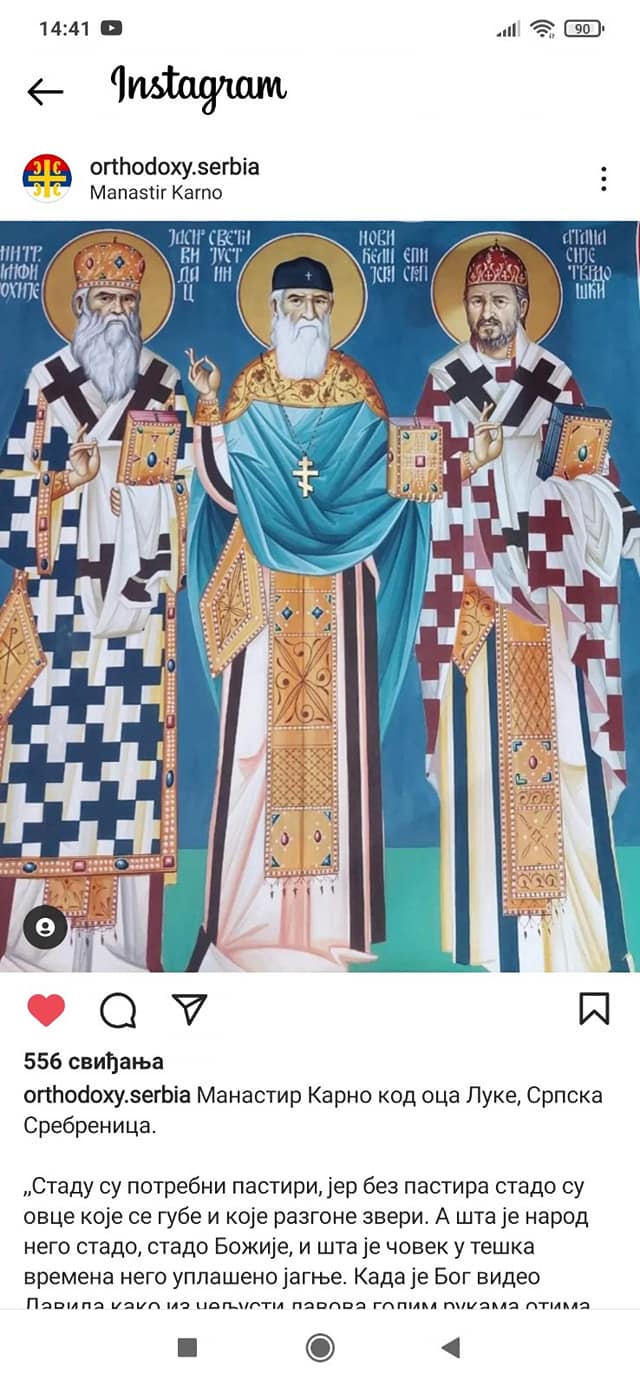640x1386 pixels.
Task: View the 556 свиђања likes list
Action: tap(94, 1062)
